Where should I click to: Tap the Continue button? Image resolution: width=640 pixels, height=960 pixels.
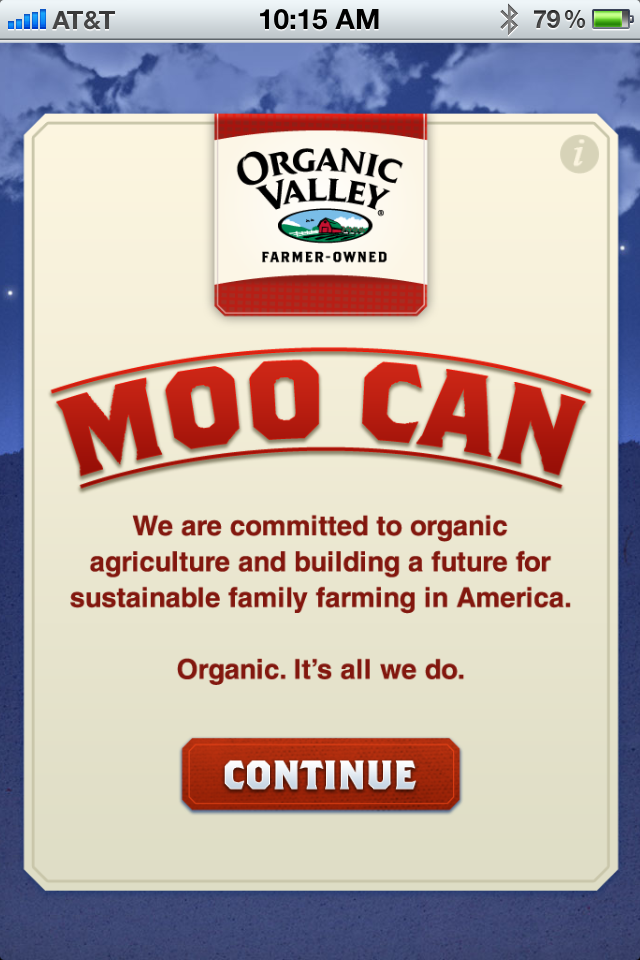tap(320, 775)
